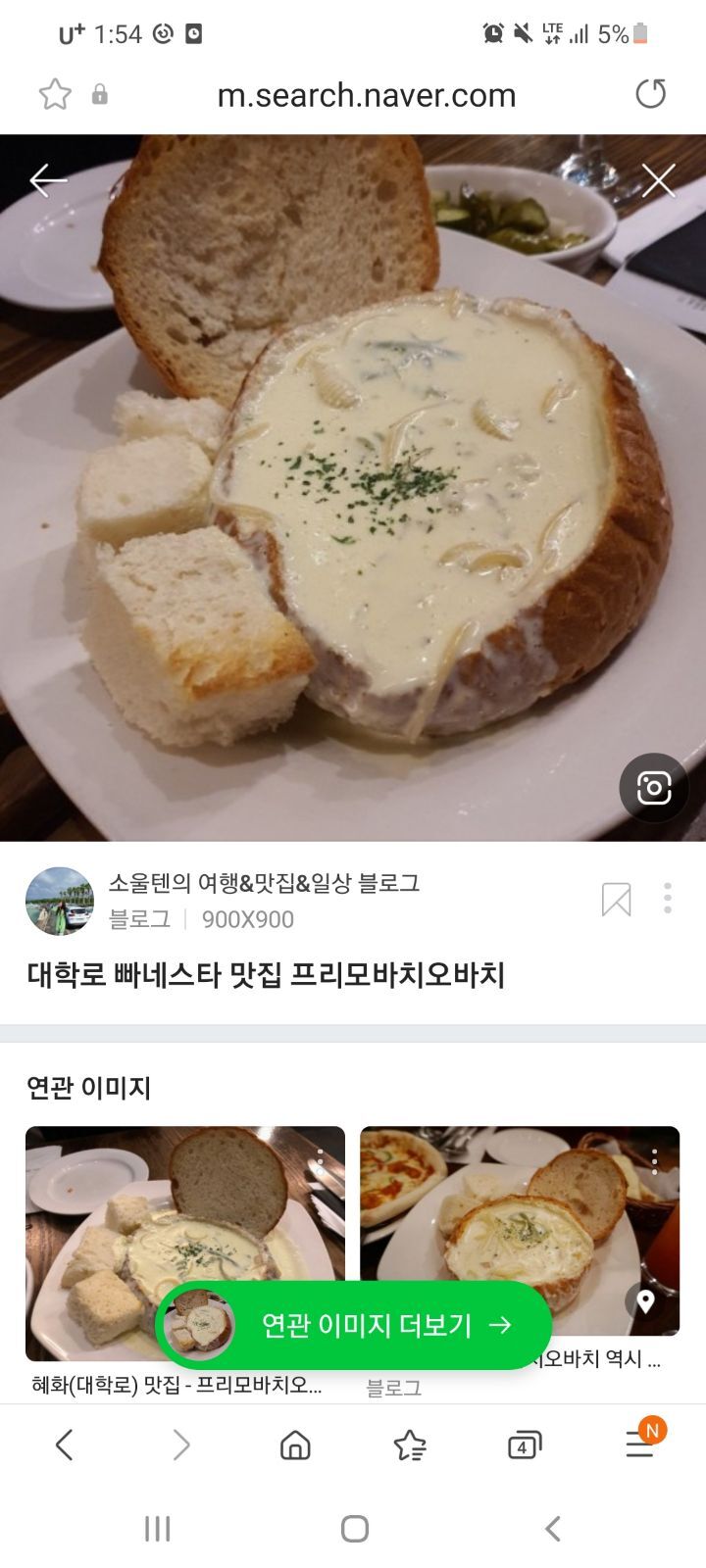Open the post 대학로 빠네스타 맛집 프리모바치오바치
Viewport: 706px width, 1568px height.
266,975
